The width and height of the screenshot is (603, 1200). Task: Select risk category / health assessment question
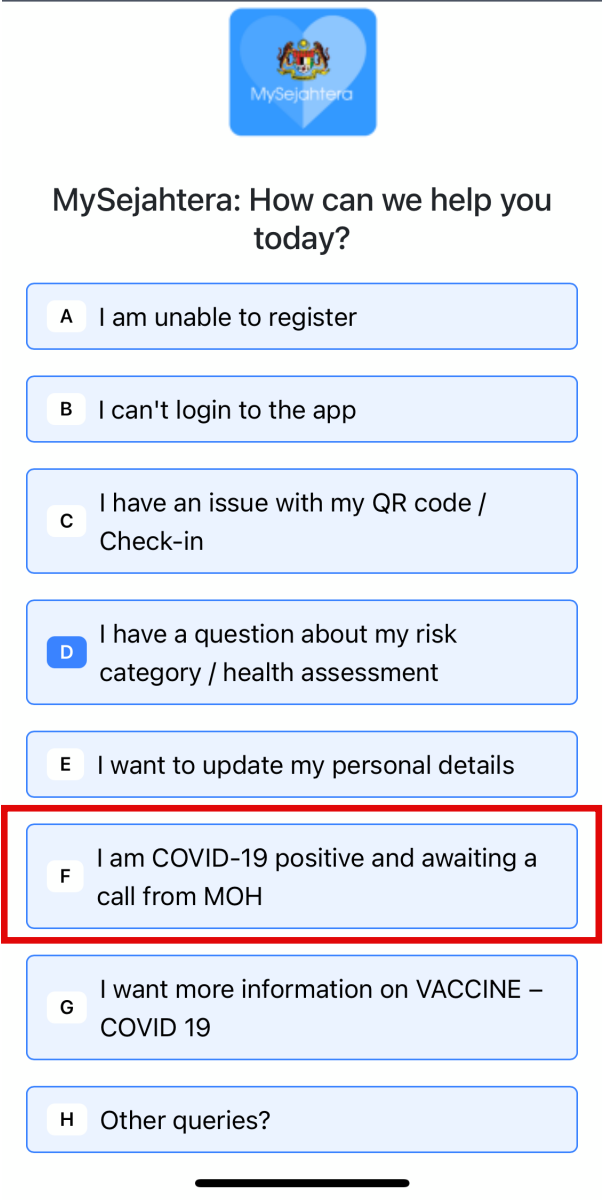pyautogui.click(x=301, y=652)
